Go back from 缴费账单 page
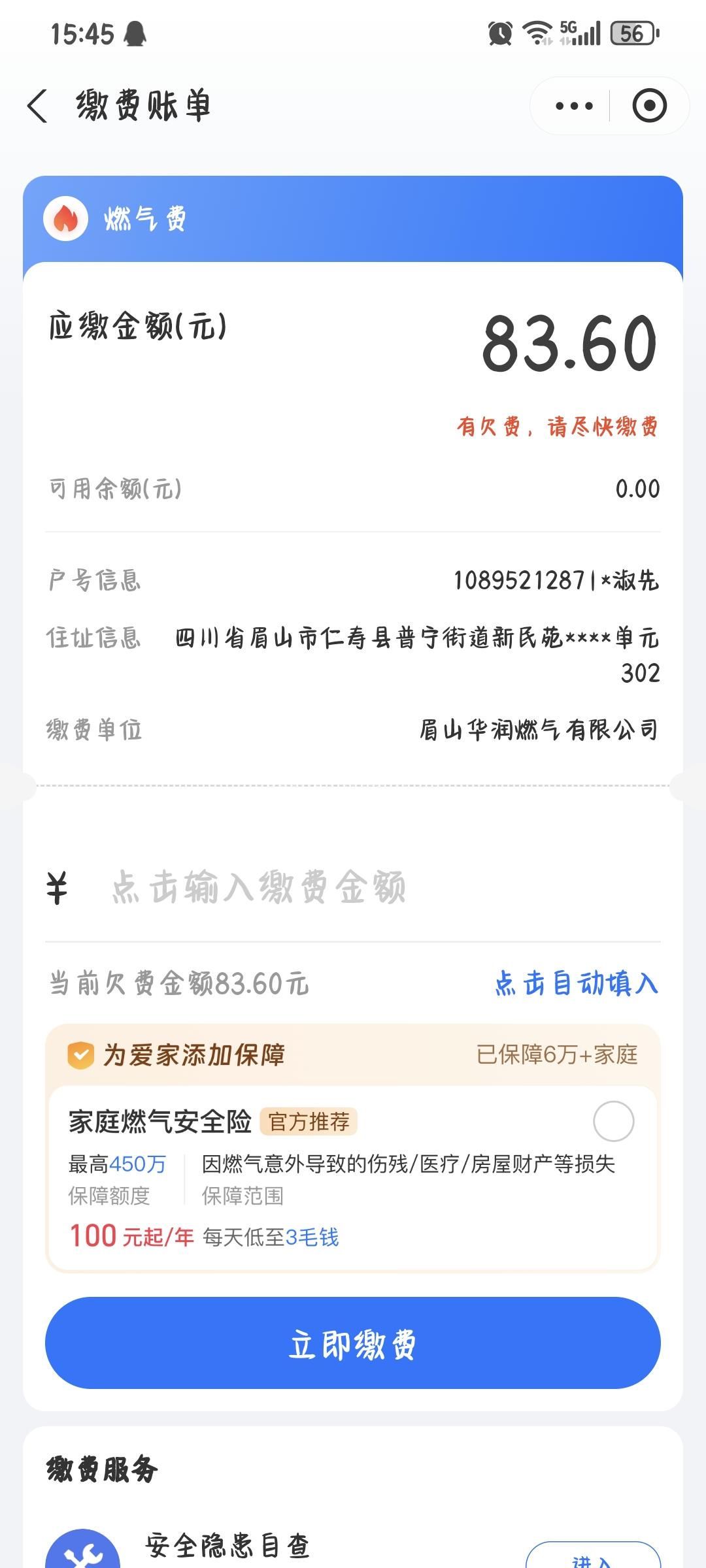Viewport: 706px width, 1568px height. click(x=38, y=106)
